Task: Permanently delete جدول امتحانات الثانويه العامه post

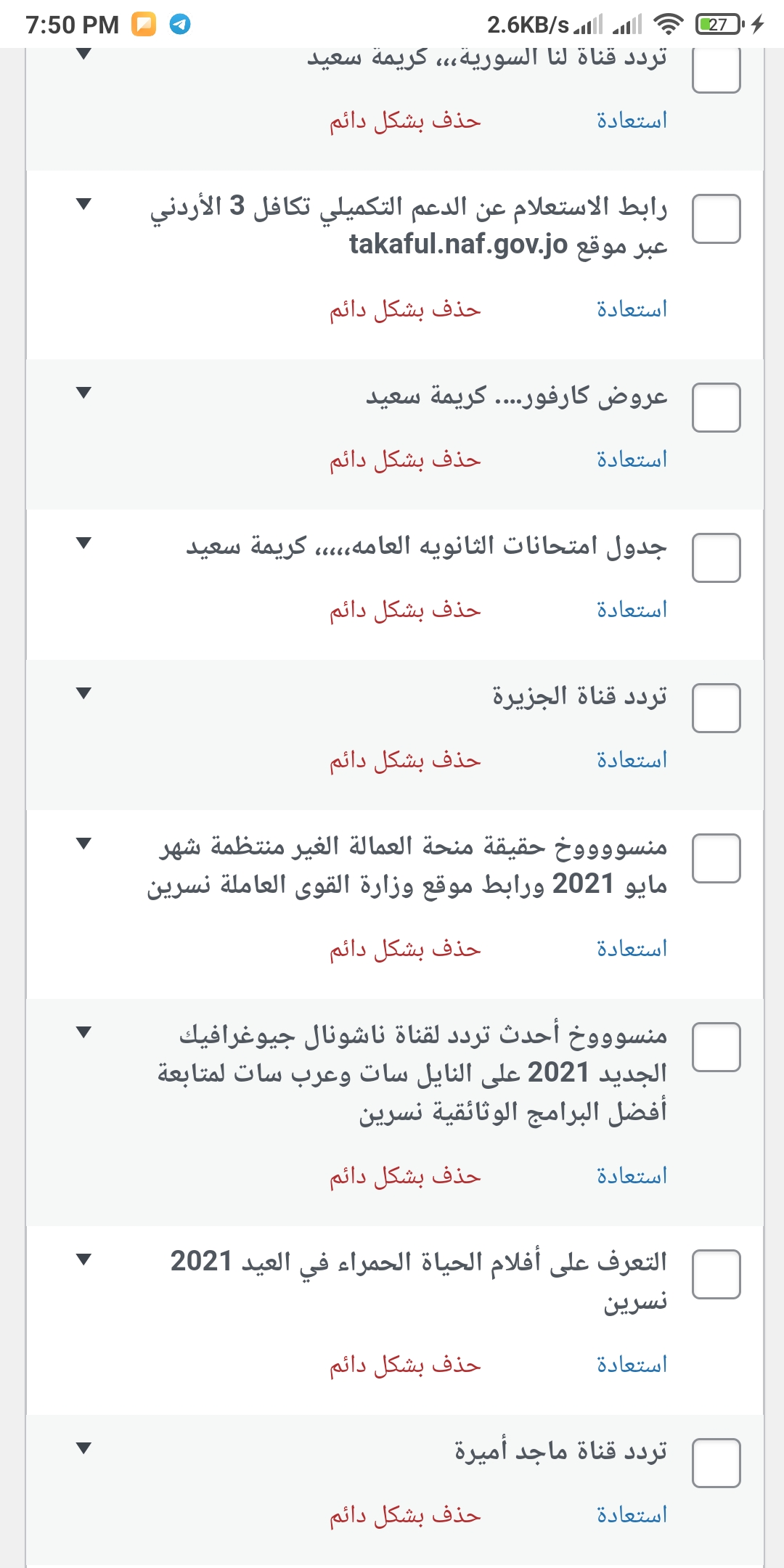Action: 405,610
